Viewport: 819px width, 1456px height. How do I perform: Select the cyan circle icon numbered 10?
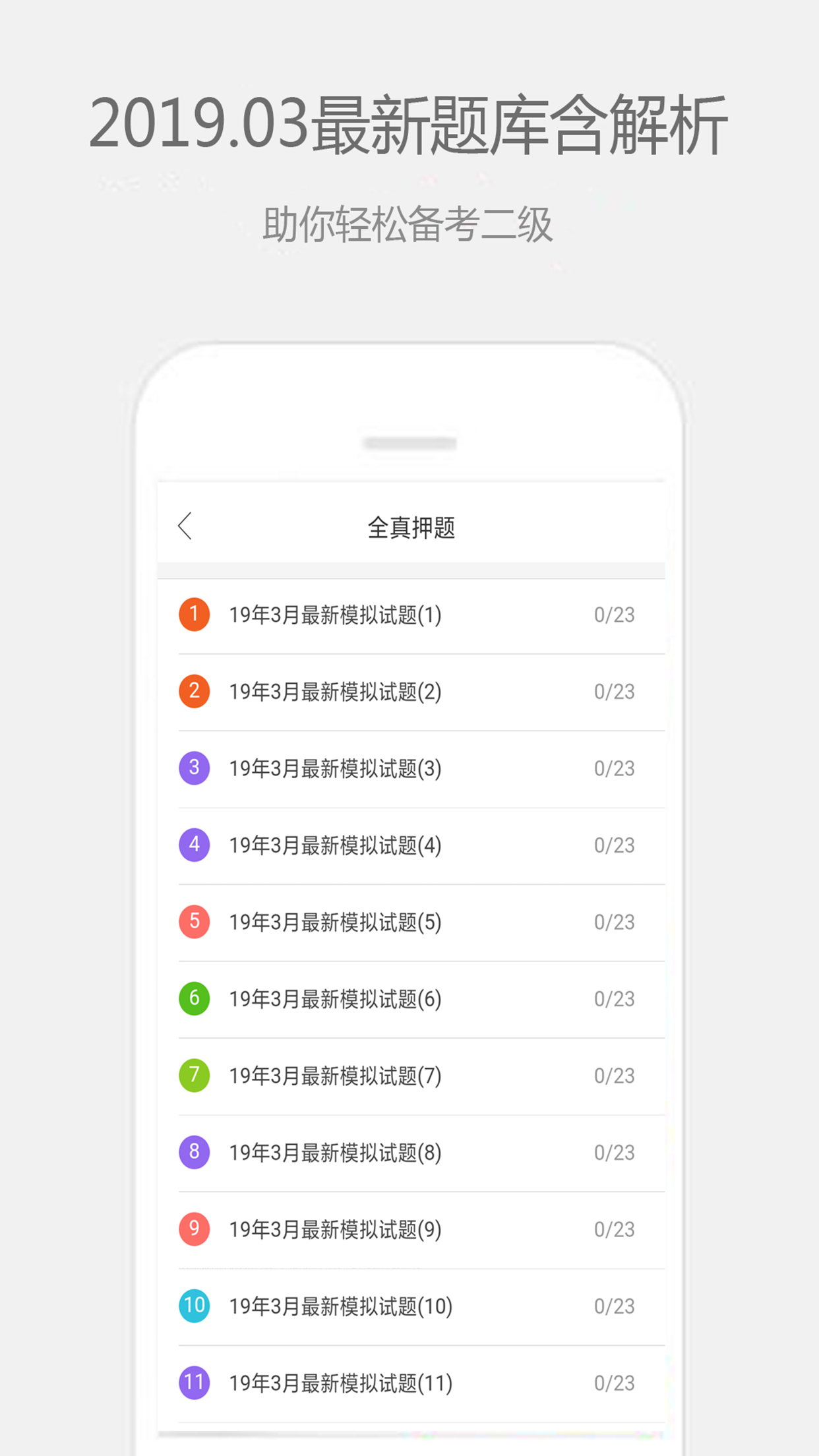click(x=194, y=1306)
